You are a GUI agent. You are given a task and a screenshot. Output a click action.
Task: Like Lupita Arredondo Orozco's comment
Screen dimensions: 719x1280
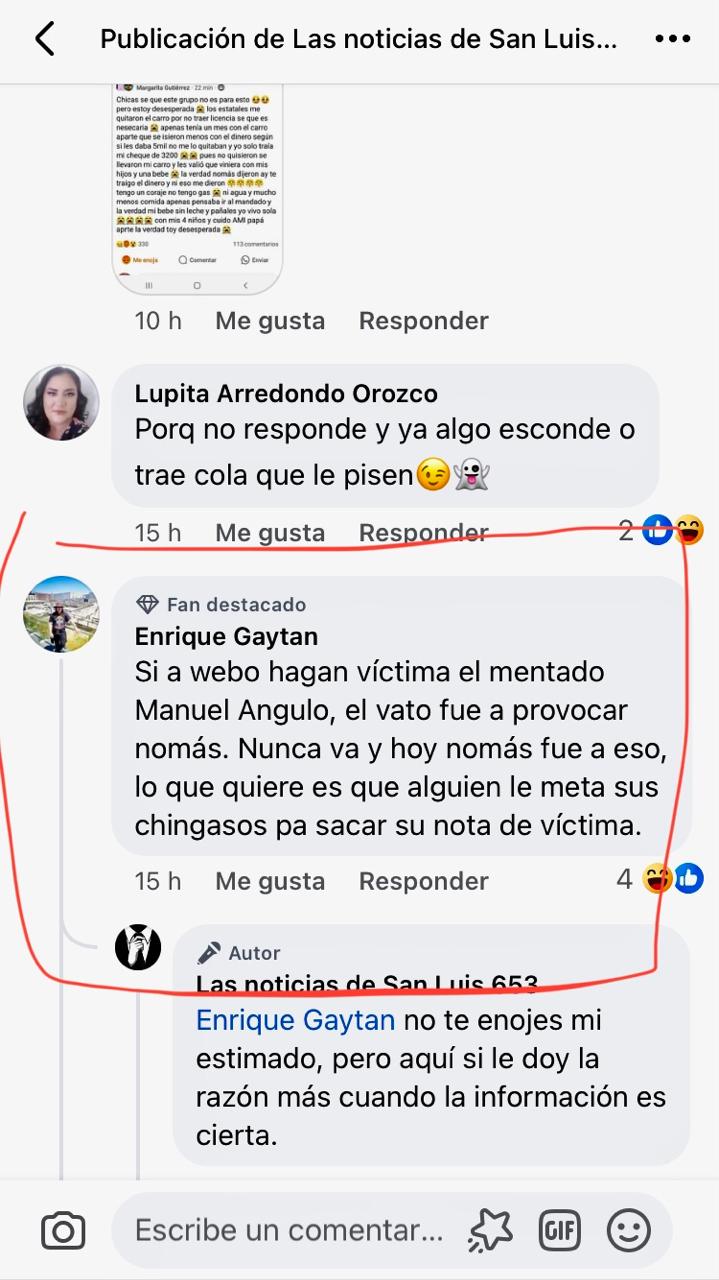(x=270, y=533)
